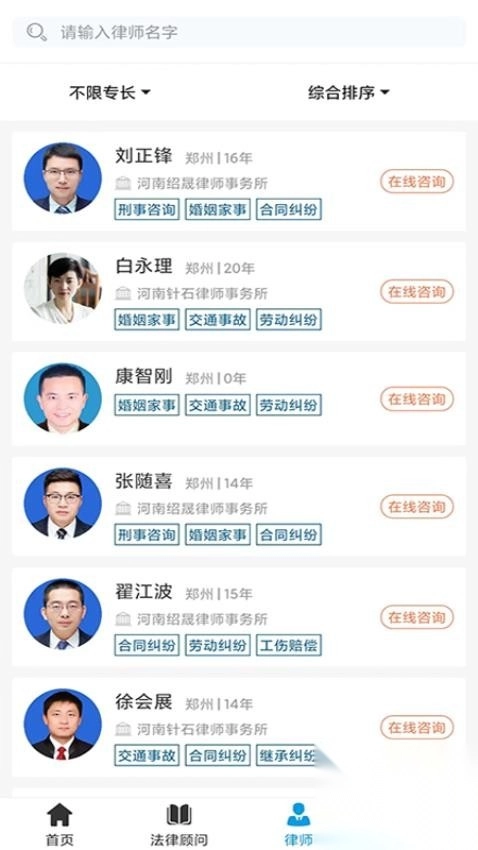Screen dimensions: 478x850
Task: Start online consultation with 翟江波
Action: coord(416,617)
